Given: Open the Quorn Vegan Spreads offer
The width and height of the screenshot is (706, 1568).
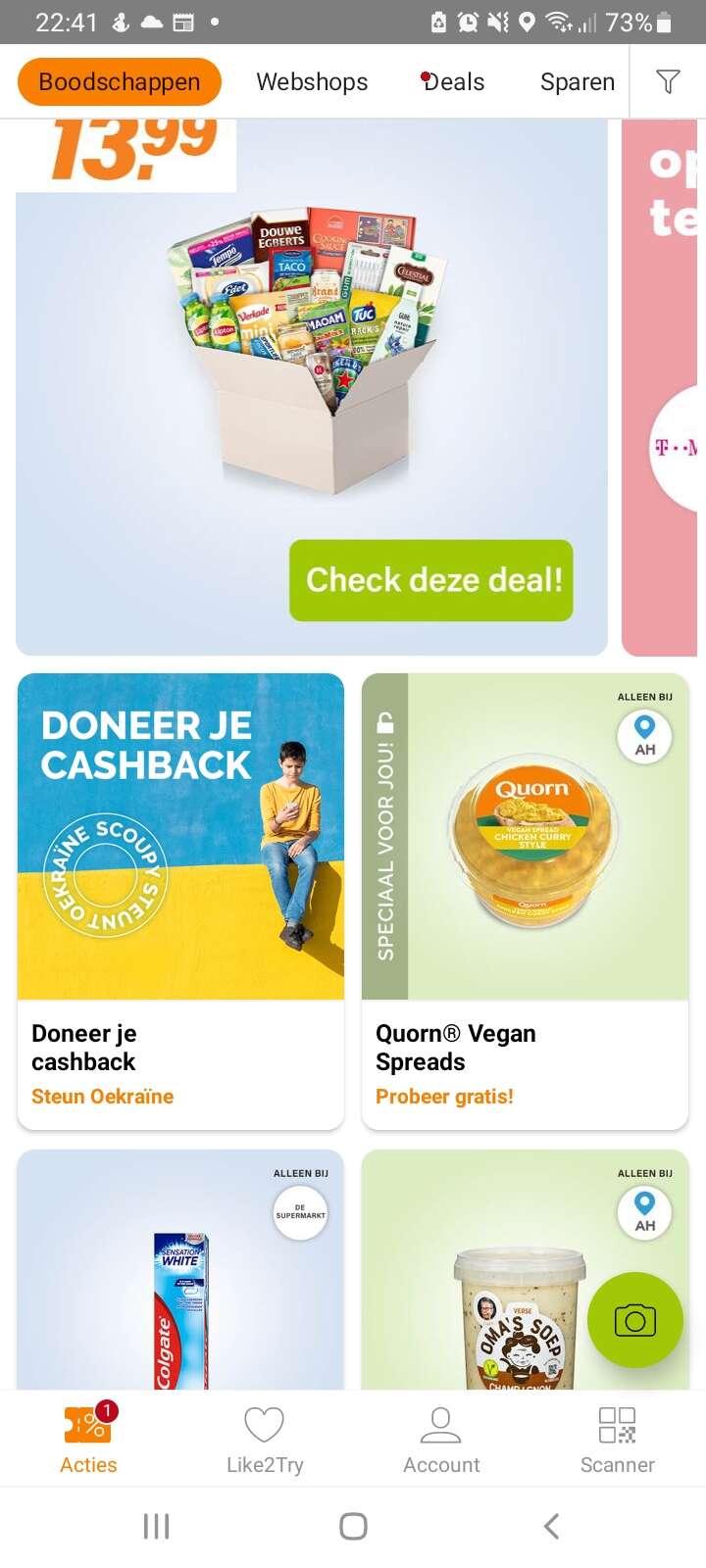Looking at the screenshot, I should coord(525,902).
